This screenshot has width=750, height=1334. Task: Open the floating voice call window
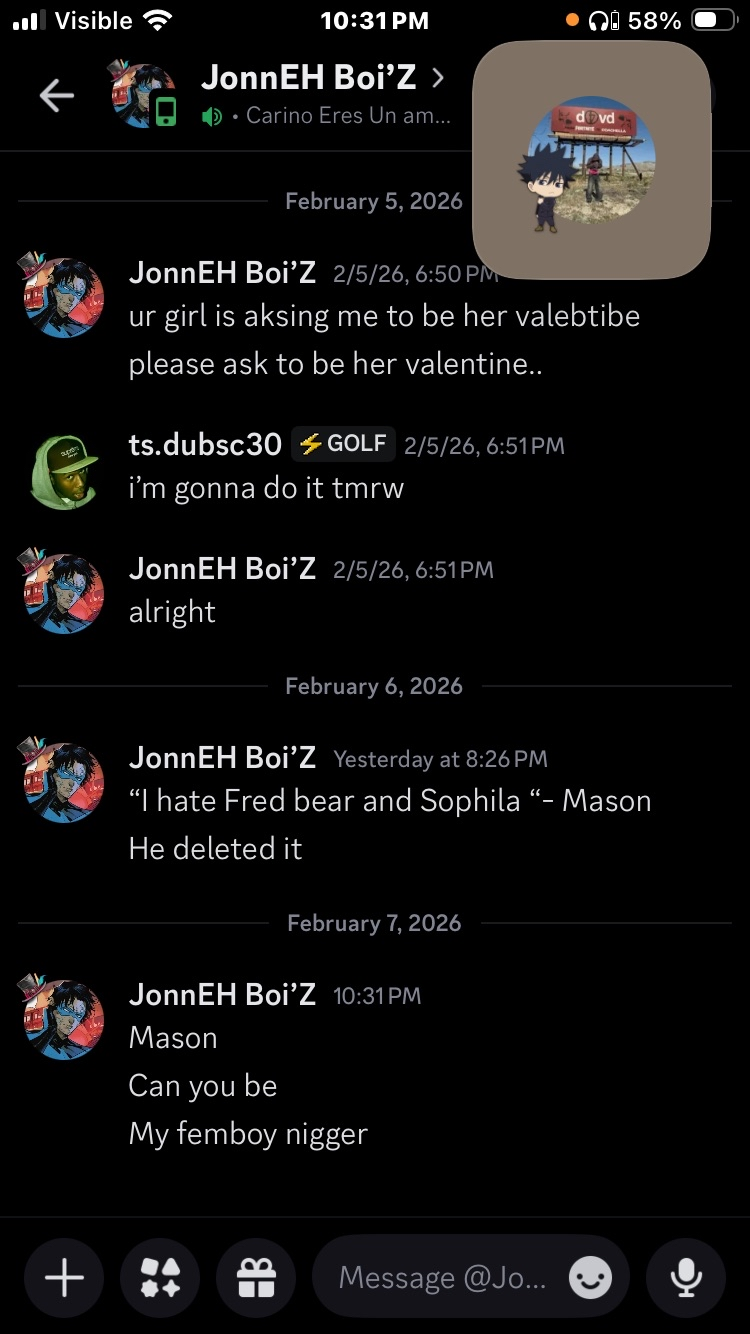pos(591,160)
